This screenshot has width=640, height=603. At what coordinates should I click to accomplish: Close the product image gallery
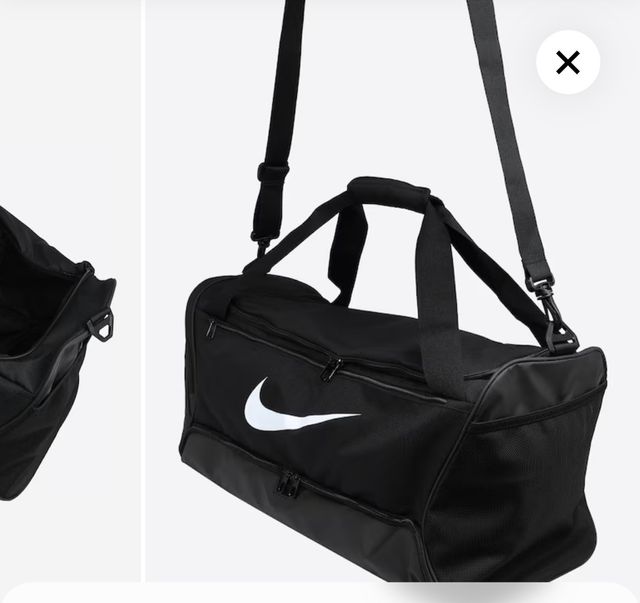[x=568, y=63]
